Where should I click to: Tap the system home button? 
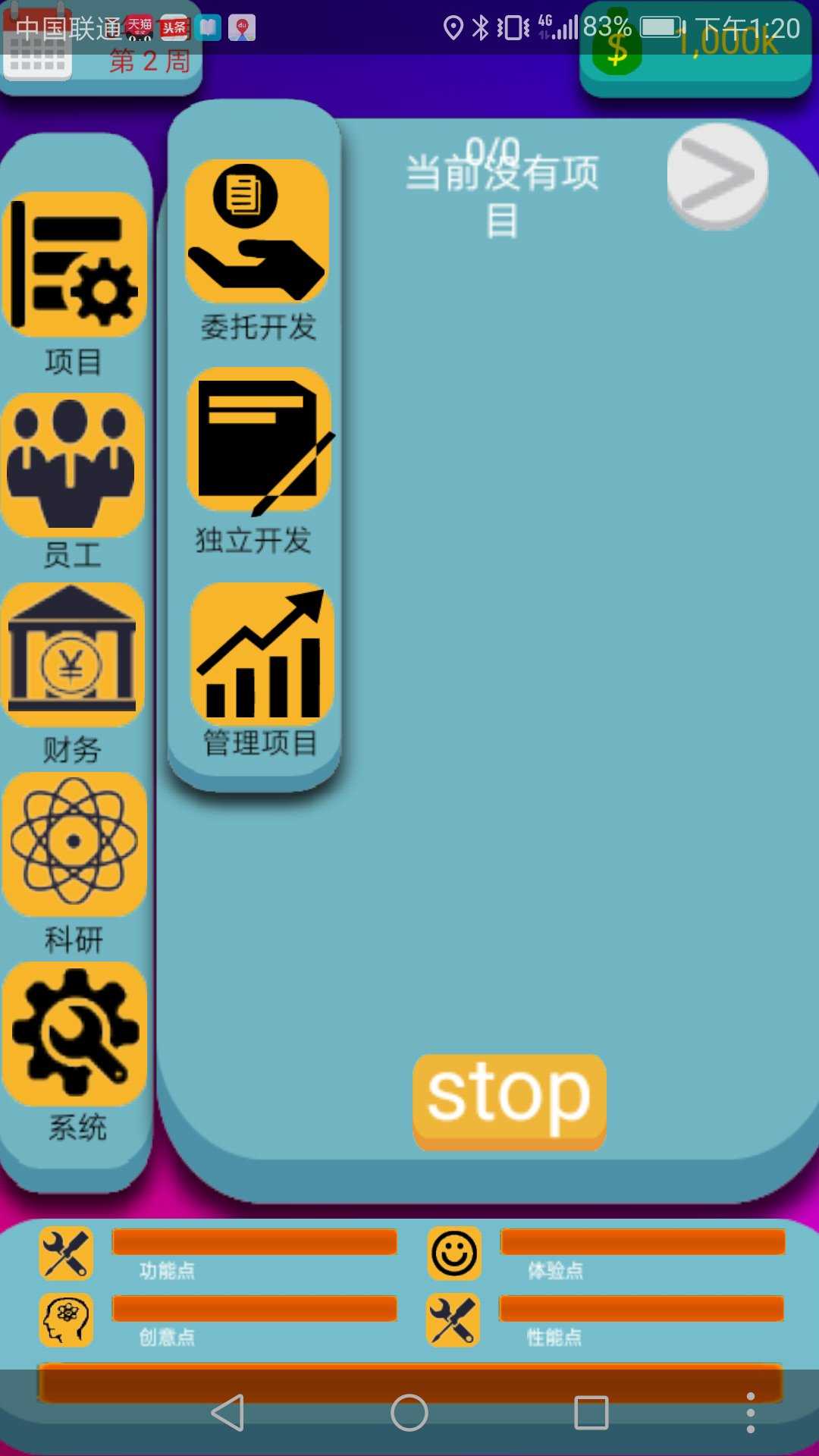(x=409, y=1413)
